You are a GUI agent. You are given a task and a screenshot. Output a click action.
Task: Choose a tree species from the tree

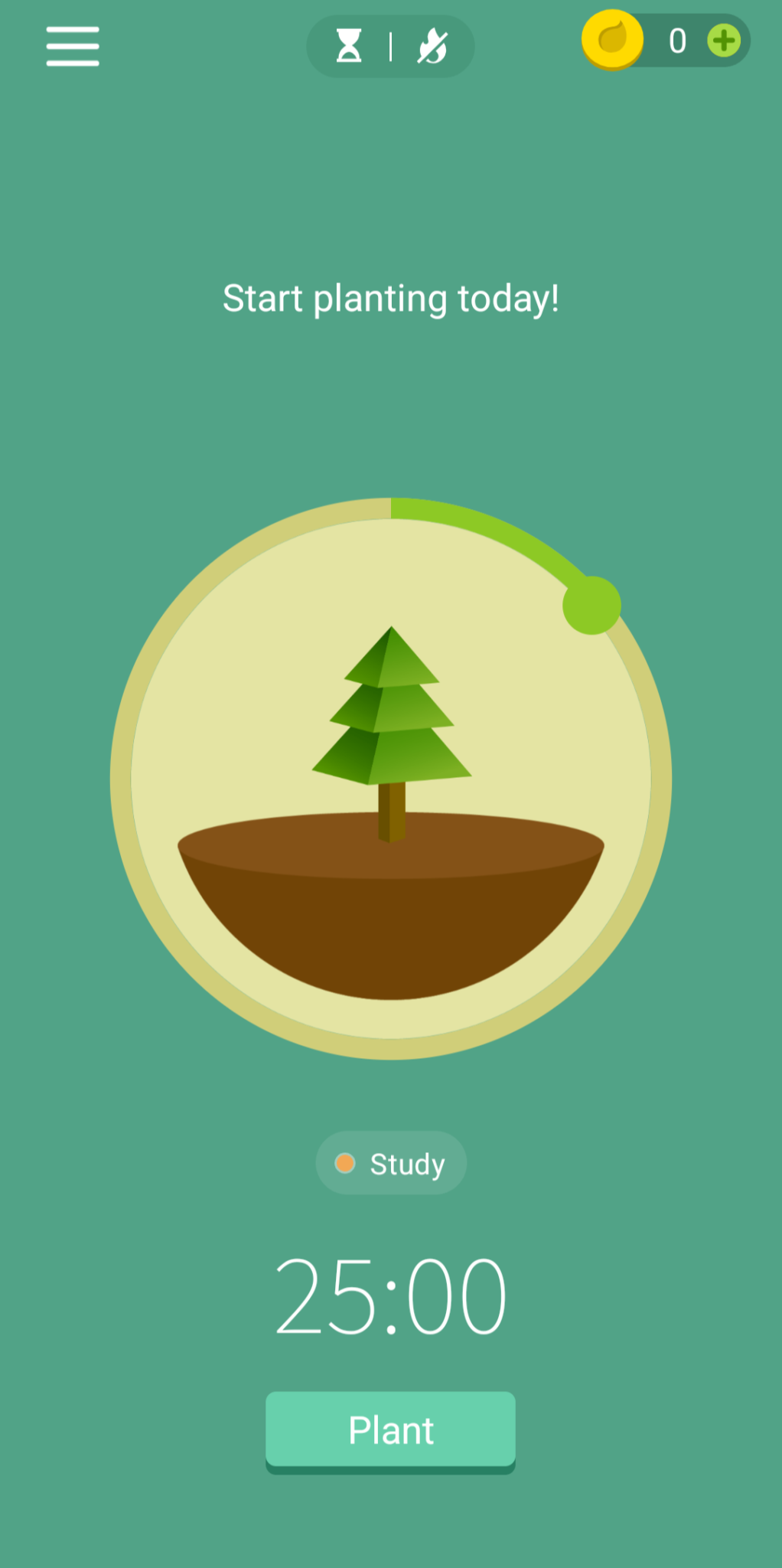point(391,735)
